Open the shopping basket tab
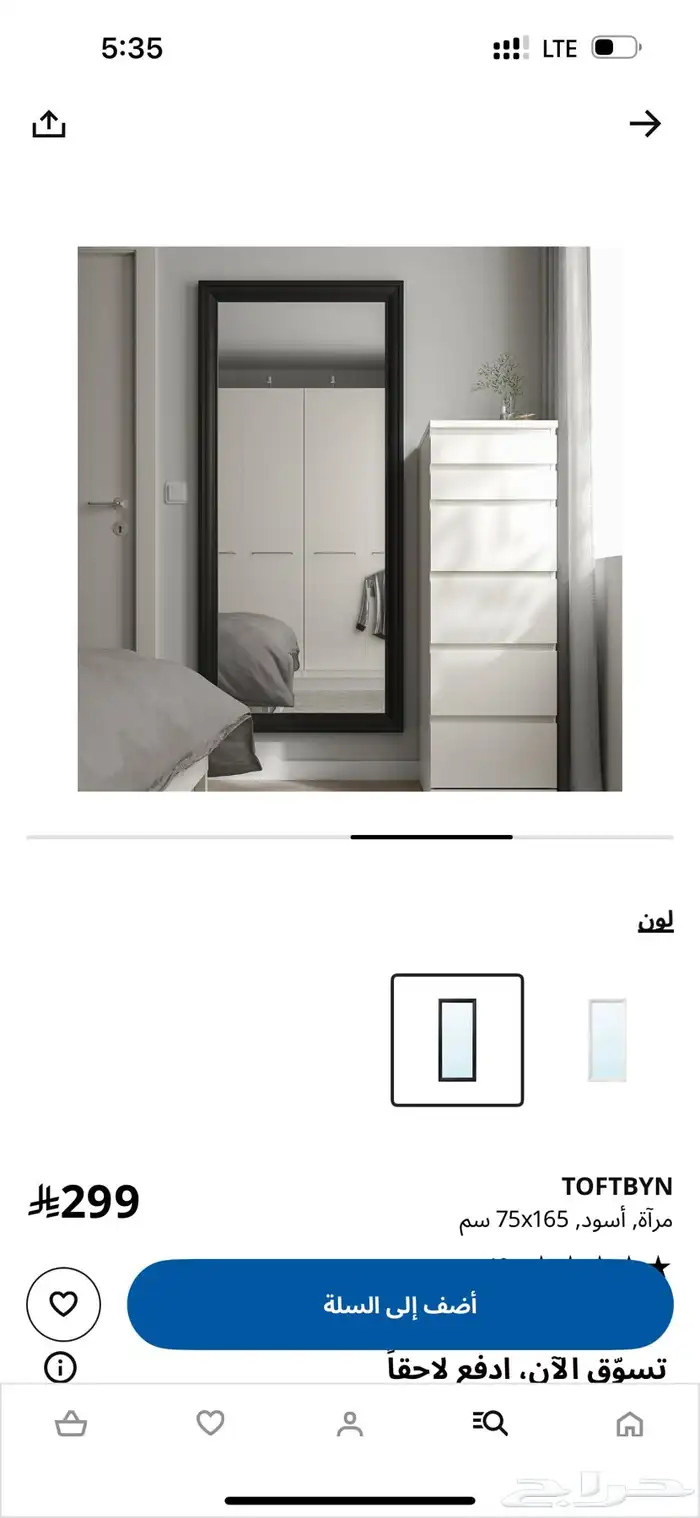Image resolution: width=700 pixels, height=1518 pixels. pyautogui.click(x=70, y=1424)
